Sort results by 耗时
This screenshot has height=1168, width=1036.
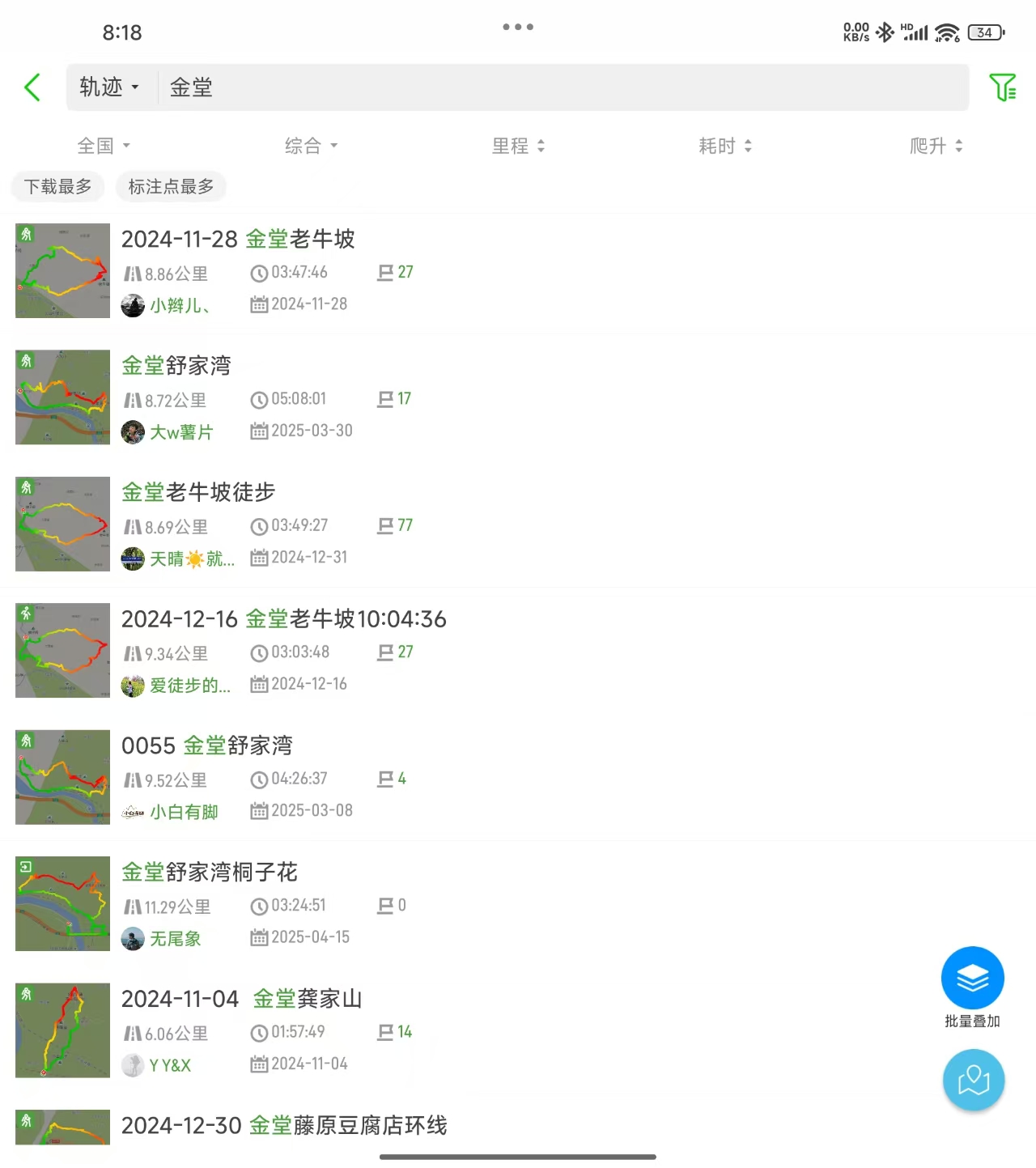click(x=725, y=146)
